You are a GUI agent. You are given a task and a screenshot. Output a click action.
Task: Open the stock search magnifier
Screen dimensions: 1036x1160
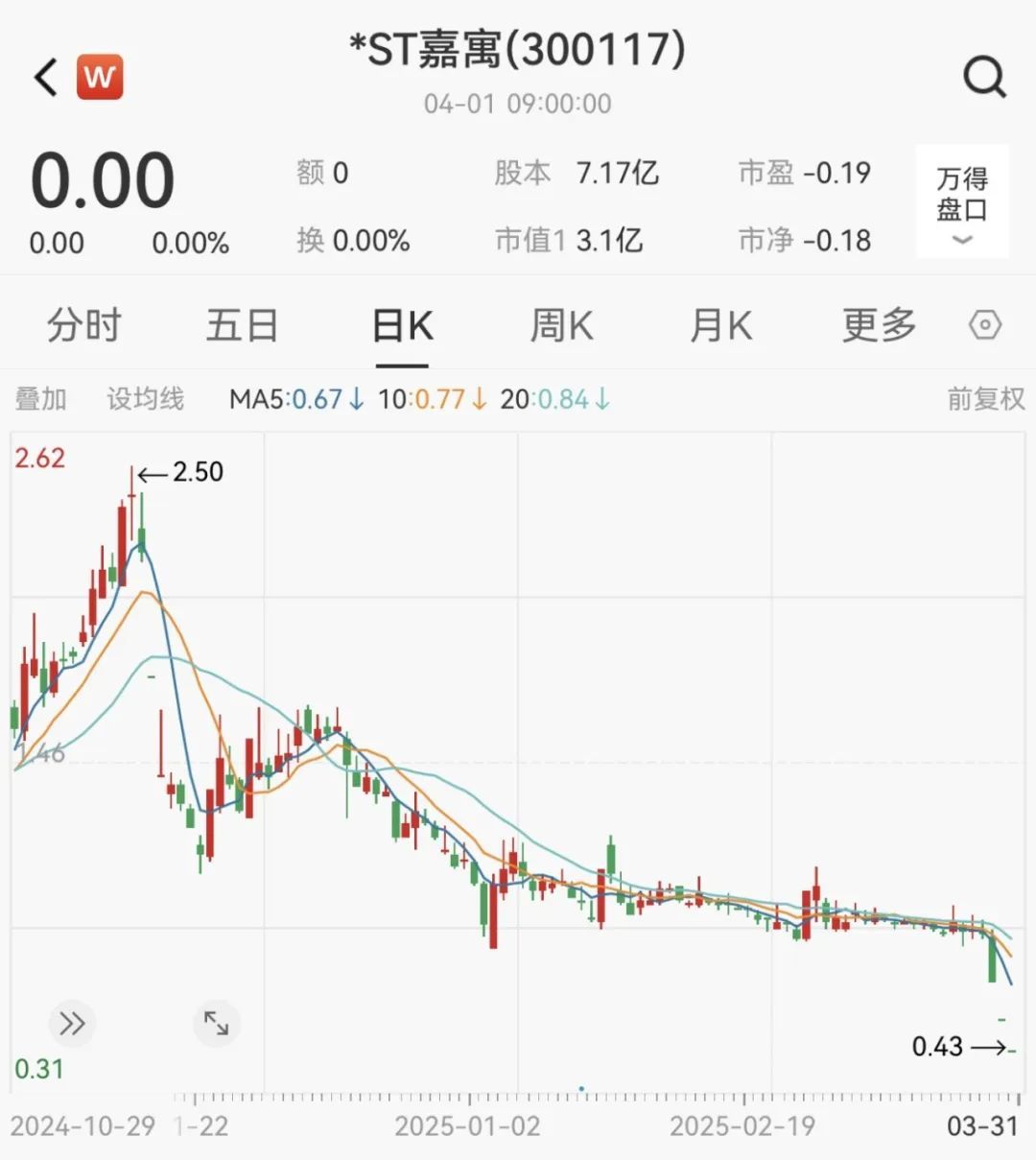tap(984, 77)
